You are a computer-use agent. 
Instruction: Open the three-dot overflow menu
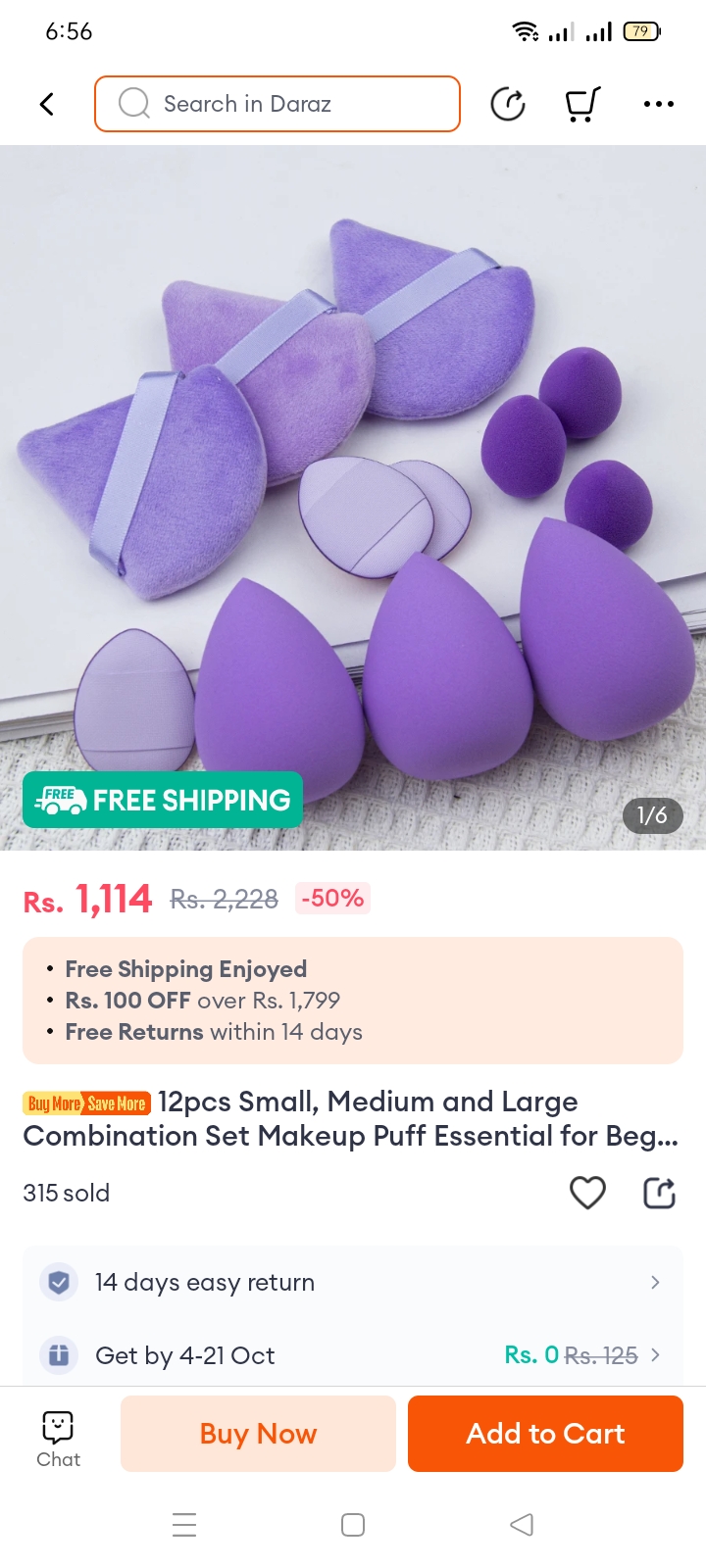click(x=658, y=104)
